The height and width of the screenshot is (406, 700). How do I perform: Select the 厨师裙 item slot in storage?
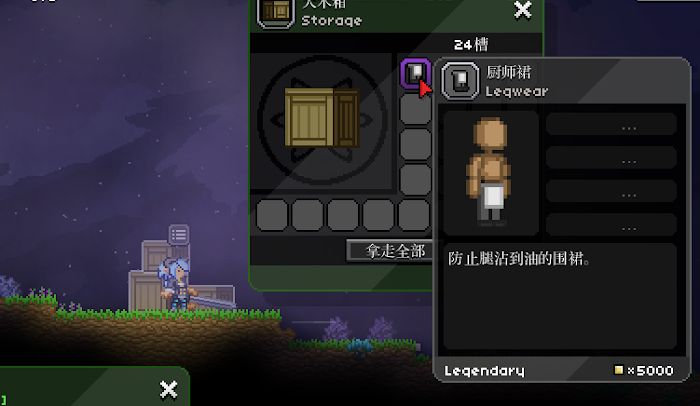point(415,73)
